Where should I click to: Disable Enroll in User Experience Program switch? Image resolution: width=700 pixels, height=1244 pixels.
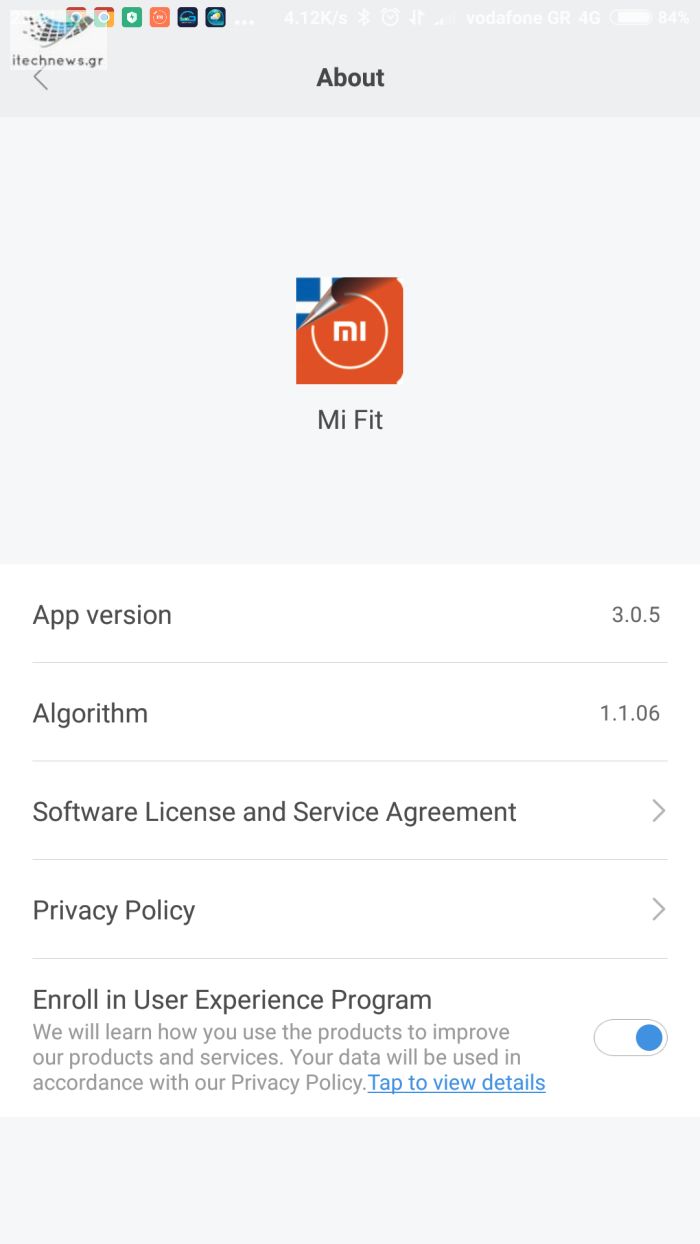[630, 1038]
